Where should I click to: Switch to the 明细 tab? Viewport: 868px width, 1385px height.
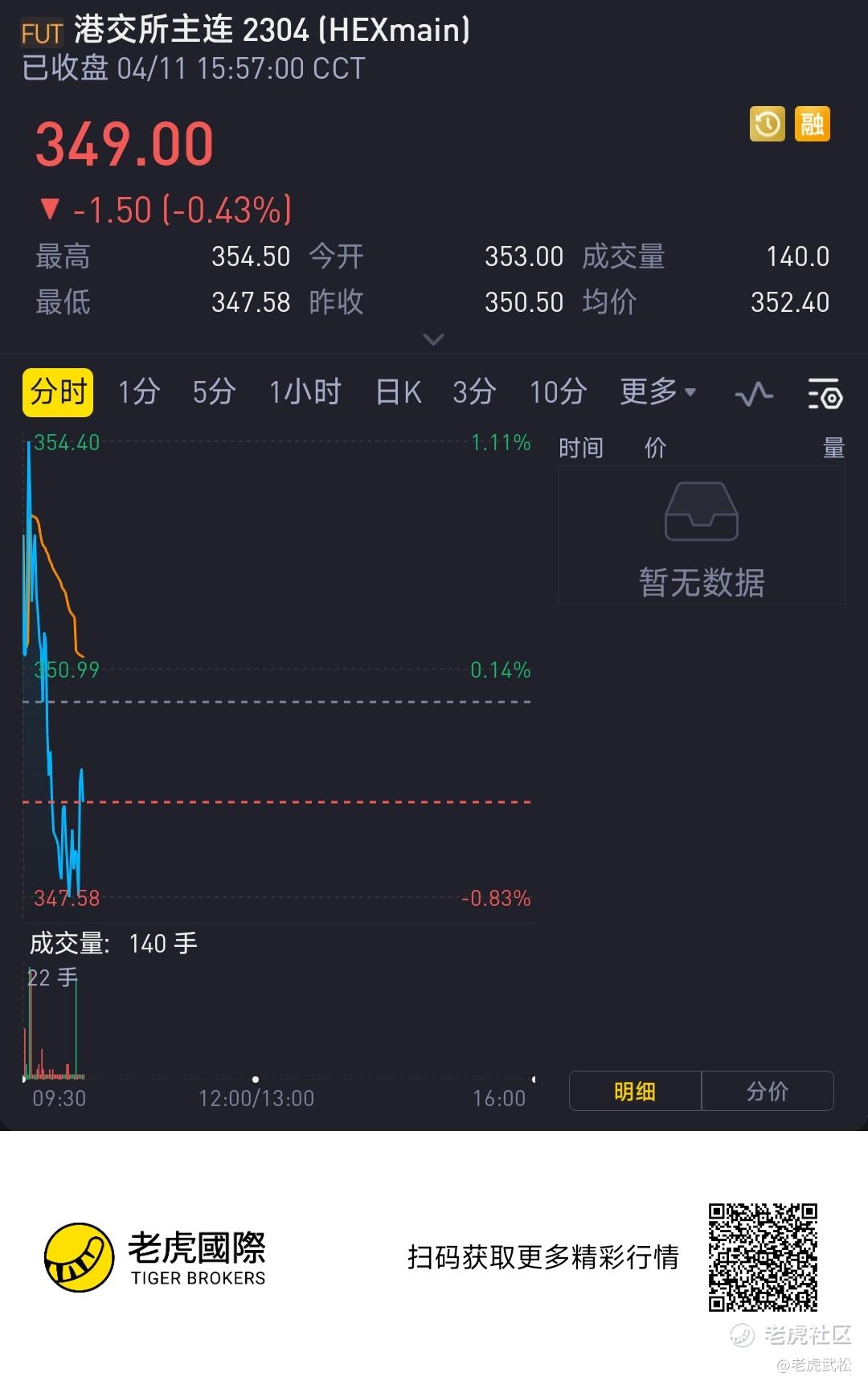(635, 1091)
